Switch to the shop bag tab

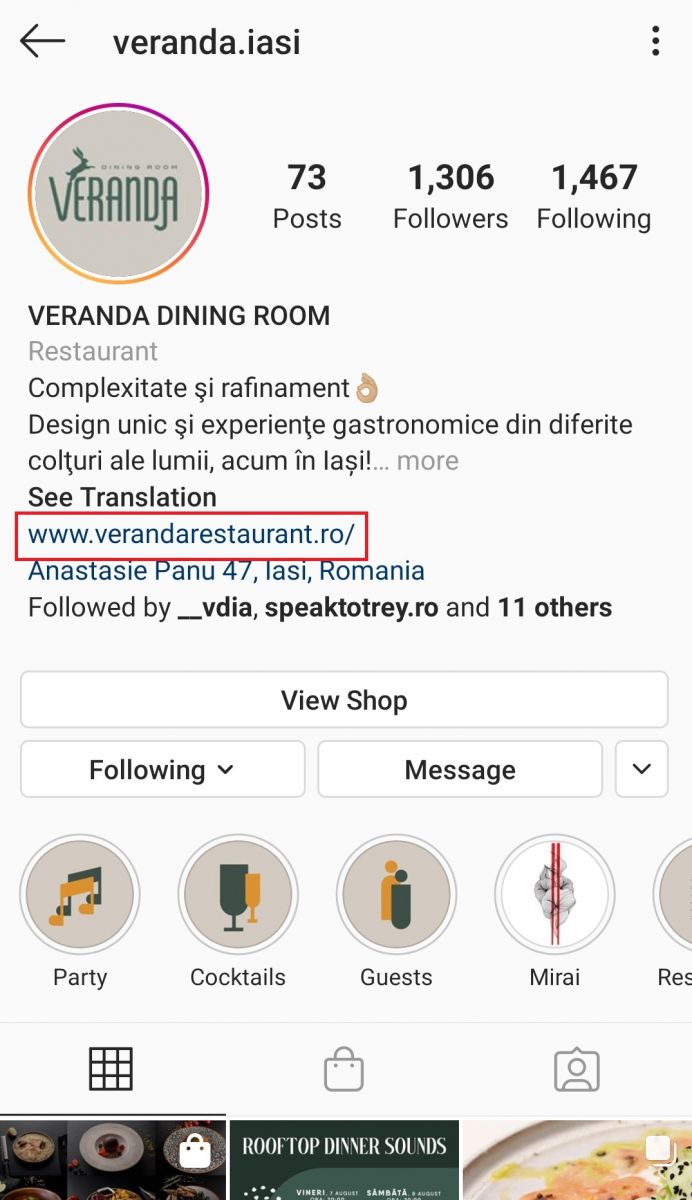[344, 1070]
